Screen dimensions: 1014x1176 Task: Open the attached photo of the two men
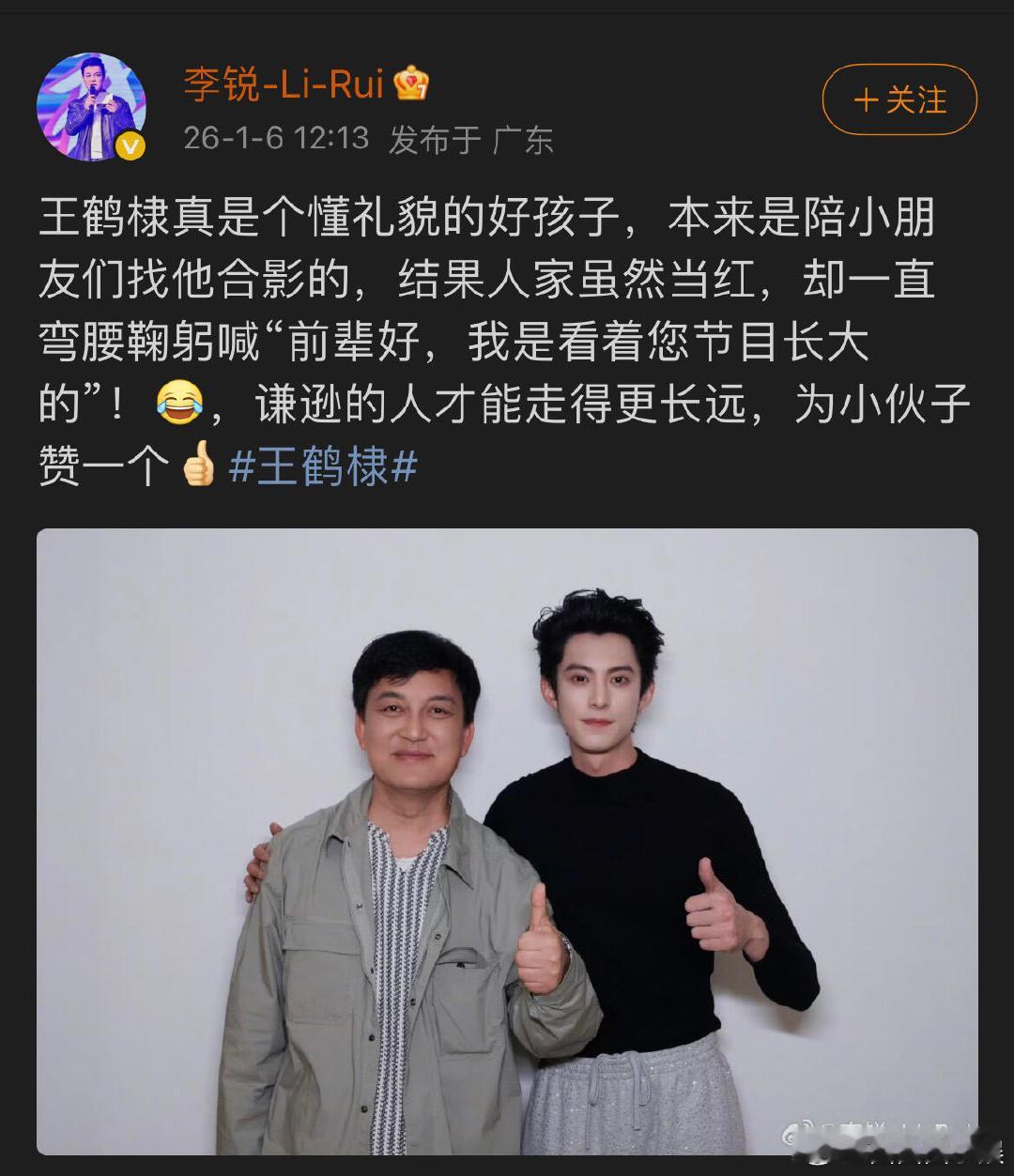pos(507,845)
